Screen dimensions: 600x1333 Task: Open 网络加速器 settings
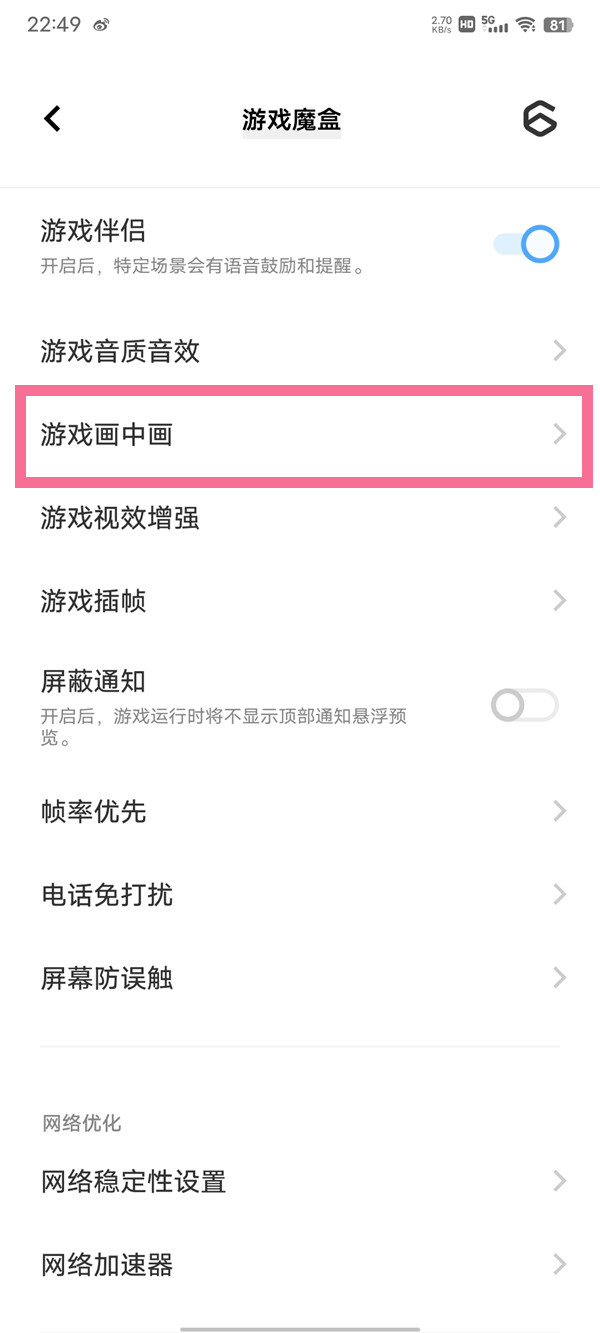point(300,1265)
